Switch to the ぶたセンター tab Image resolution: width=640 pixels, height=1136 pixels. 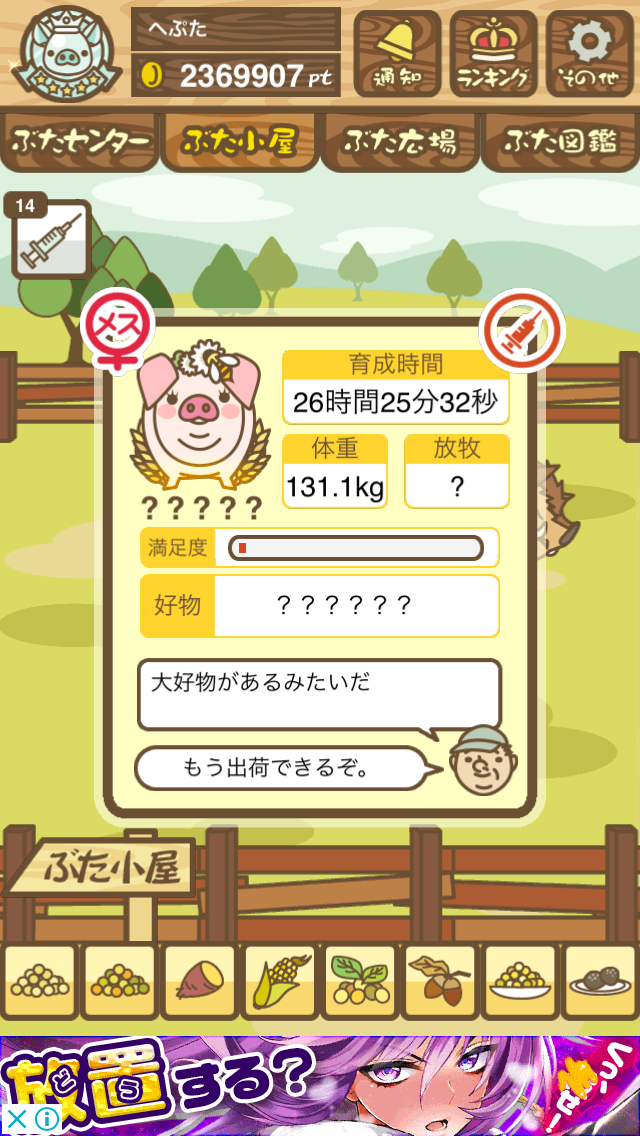tap(81, 142)
